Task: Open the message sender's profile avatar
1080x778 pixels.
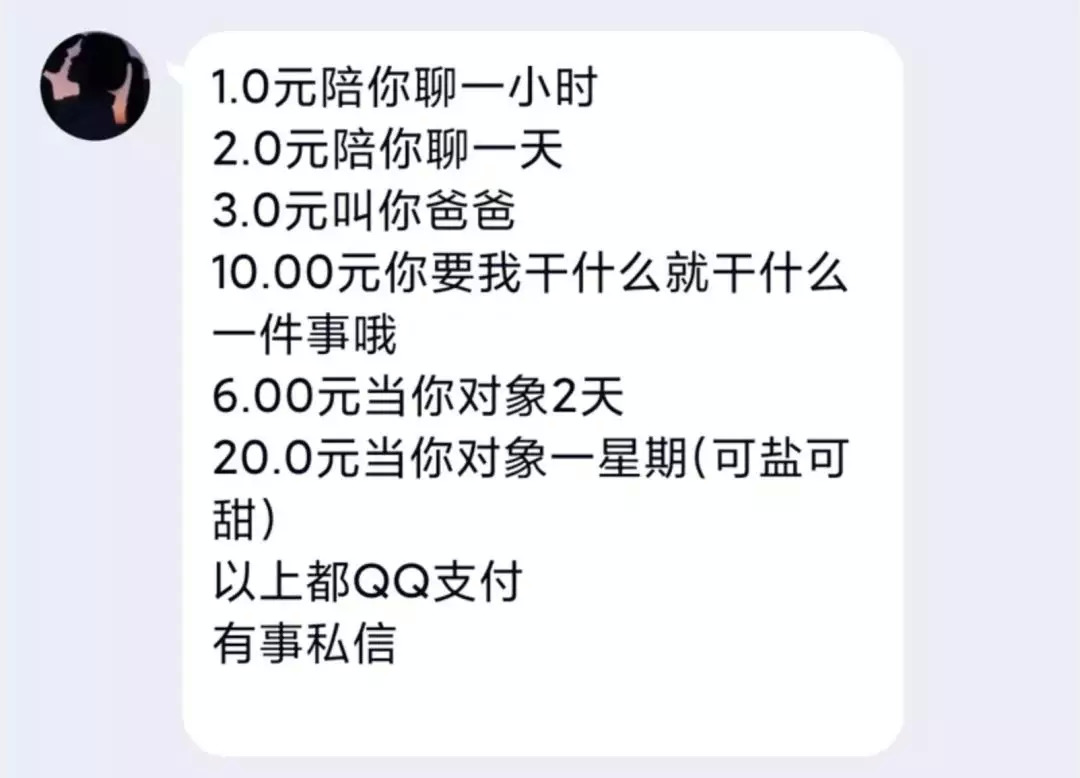Action: [x=95, y=85]
